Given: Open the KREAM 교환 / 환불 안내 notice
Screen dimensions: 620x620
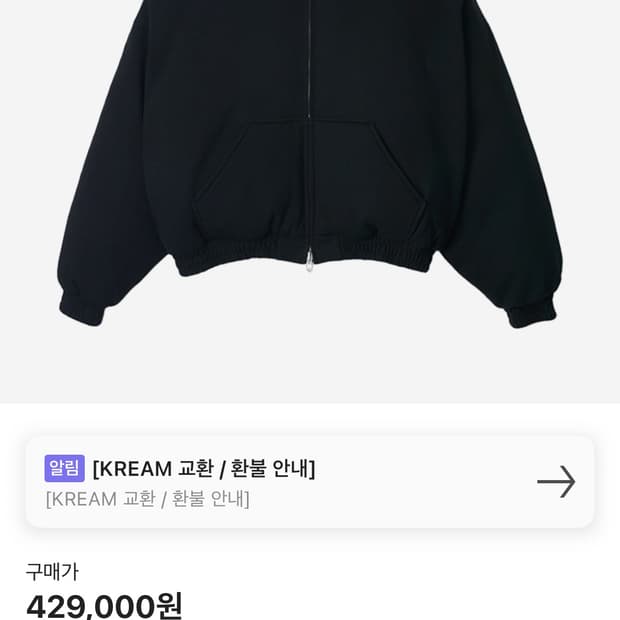Looking at the screenshot, I should click(309, 482).
